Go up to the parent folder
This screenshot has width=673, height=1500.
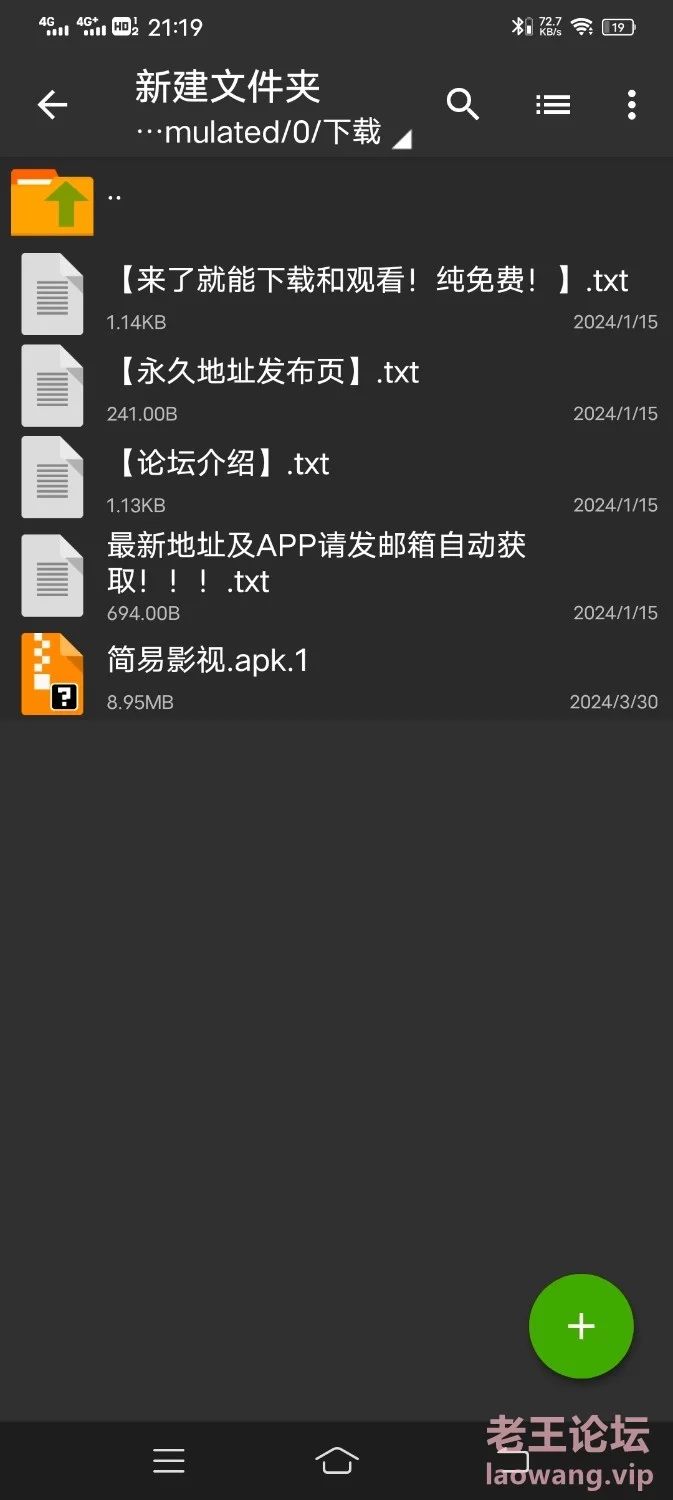coord(336,202)
